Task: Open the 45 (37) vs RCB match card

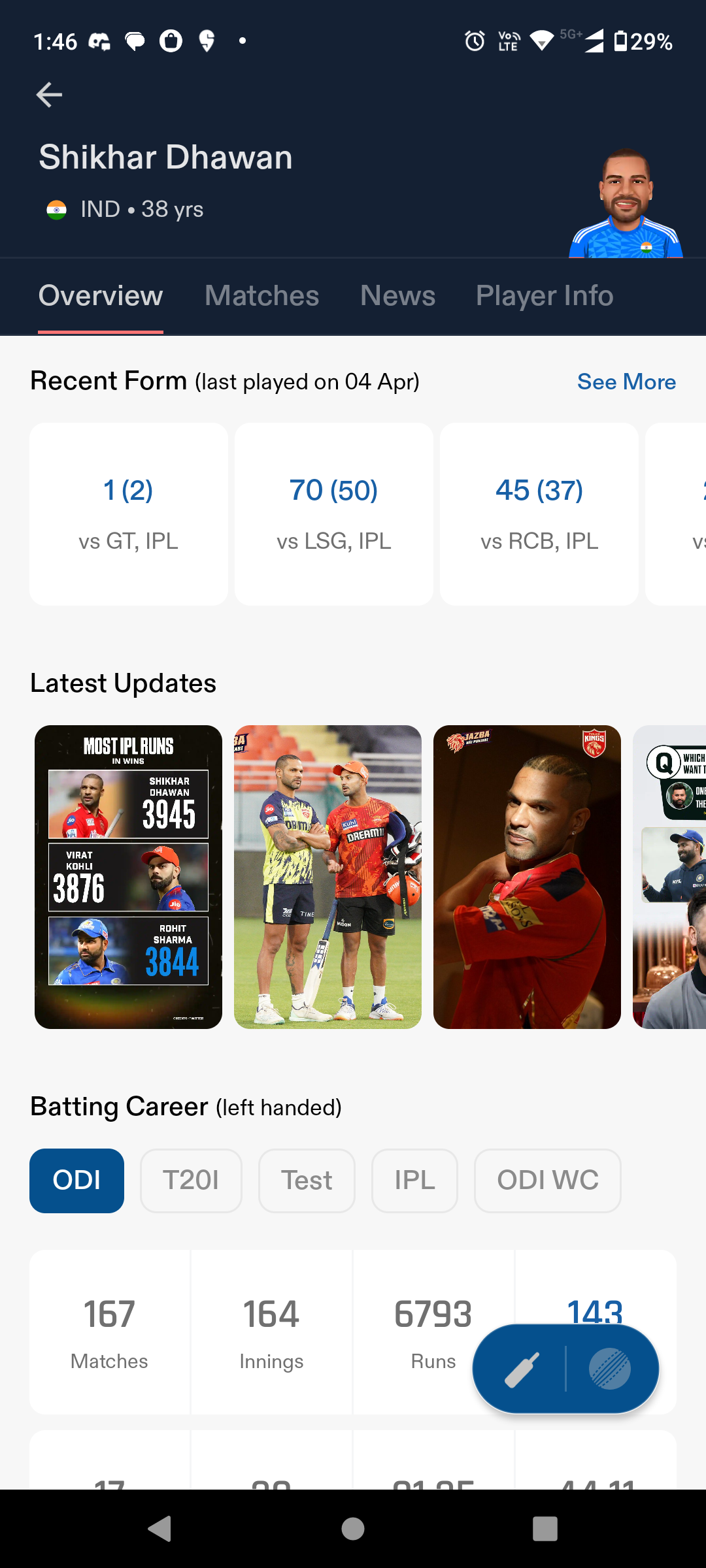Action: 539,514
